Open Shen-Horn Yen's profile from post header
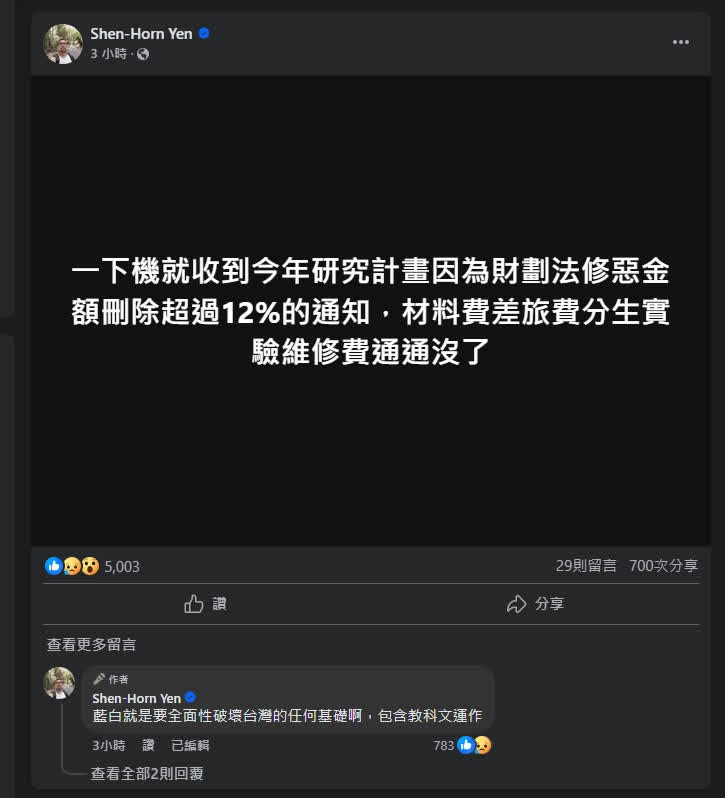The width and height of the screenshot is (725, 798). pyautogui.click(x=141, y=34)
